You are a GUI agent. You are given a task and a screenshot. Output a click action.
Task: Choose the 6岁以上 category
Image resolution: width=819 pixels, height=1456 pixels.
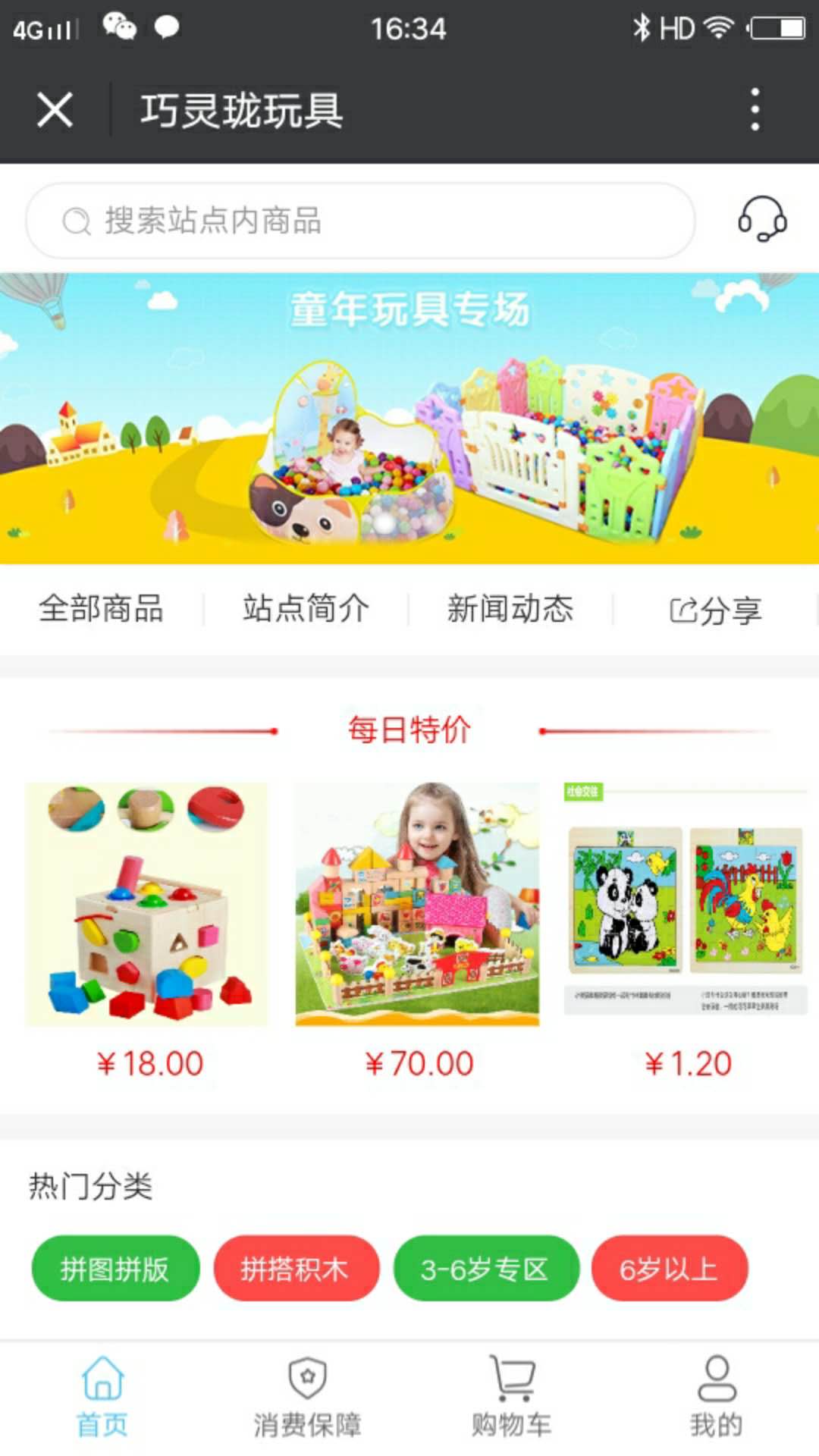click(669, 1269)
